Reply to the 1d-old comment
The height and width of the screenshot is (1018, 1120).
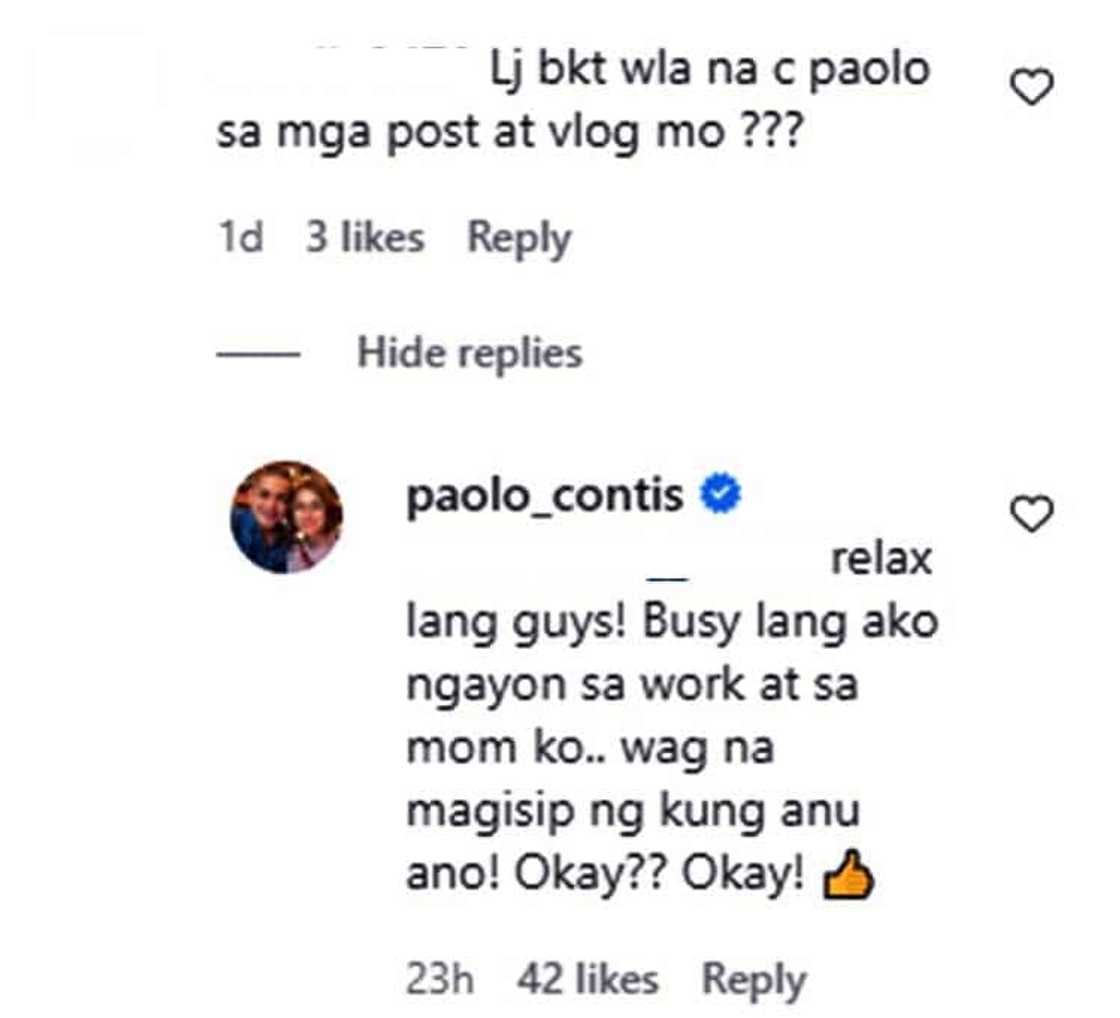[519, 239]
